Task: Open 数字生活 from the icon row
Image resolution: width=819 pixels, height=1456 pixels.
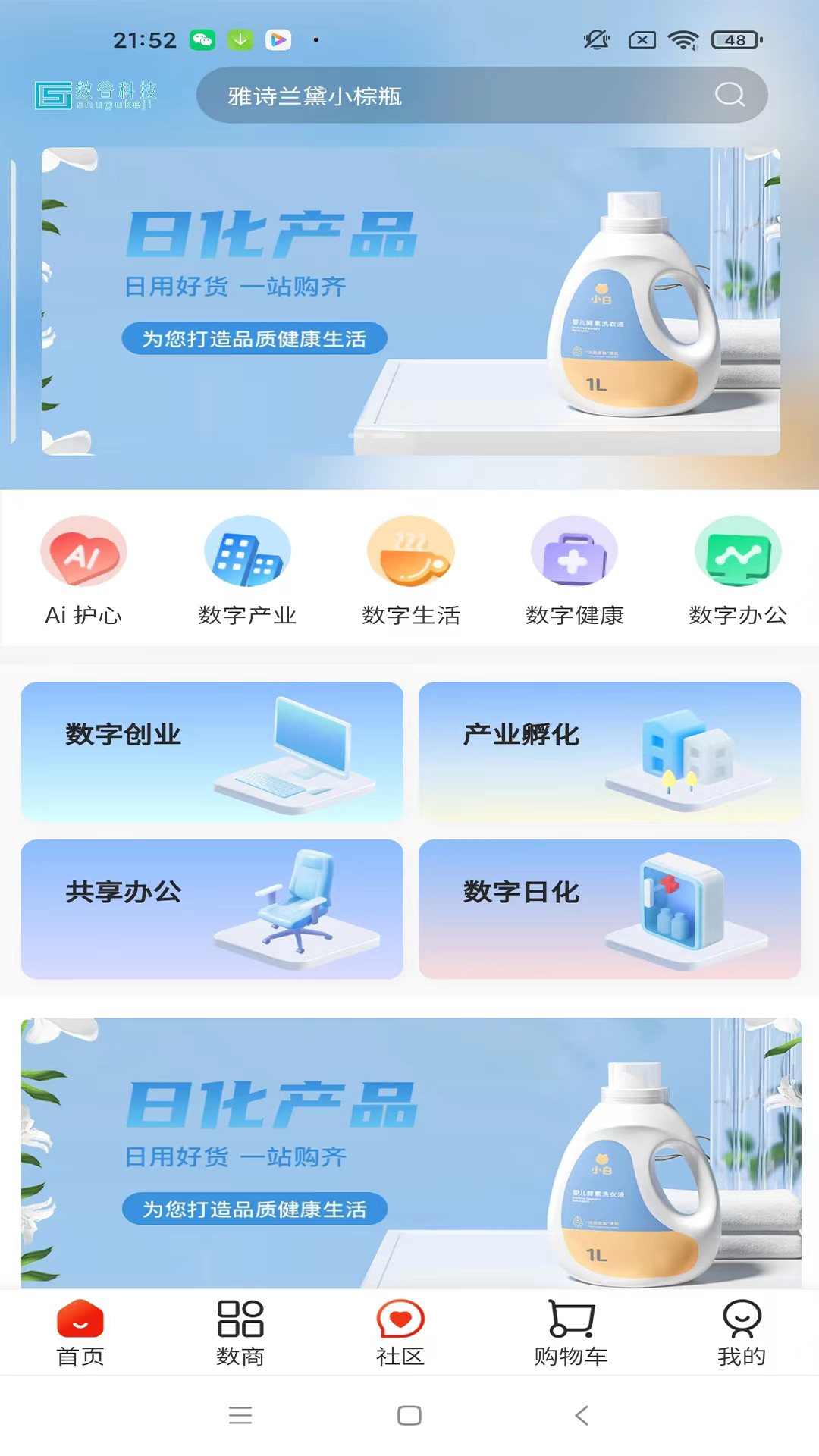Action: [411, 552]
